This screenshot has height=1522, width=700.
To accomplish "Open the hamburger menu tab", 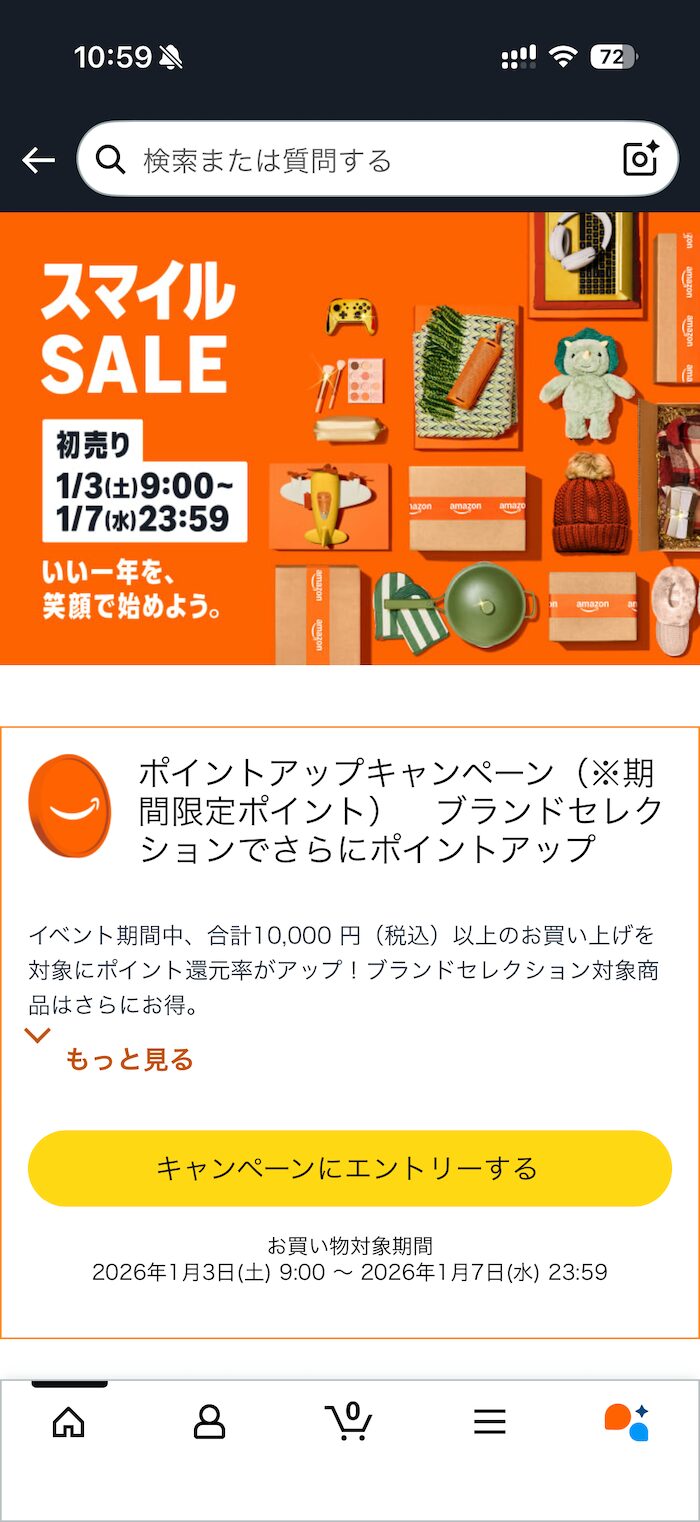I will (489, 1421).
